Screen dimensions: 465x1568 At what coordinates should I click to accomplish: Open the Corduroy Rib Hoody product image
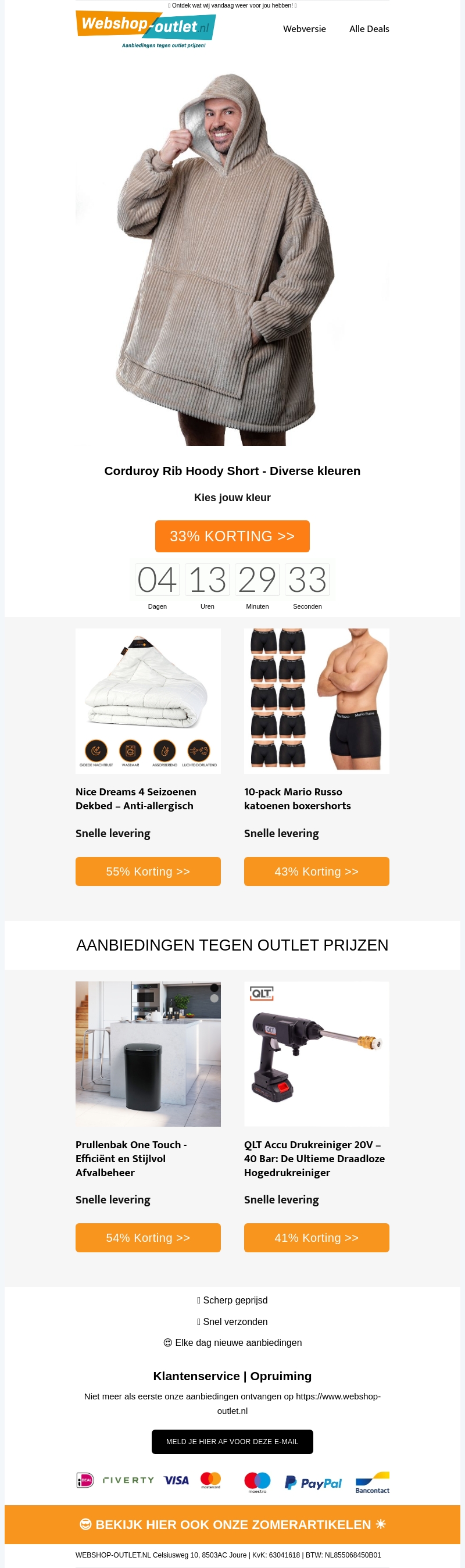click(x=232, y=259)
